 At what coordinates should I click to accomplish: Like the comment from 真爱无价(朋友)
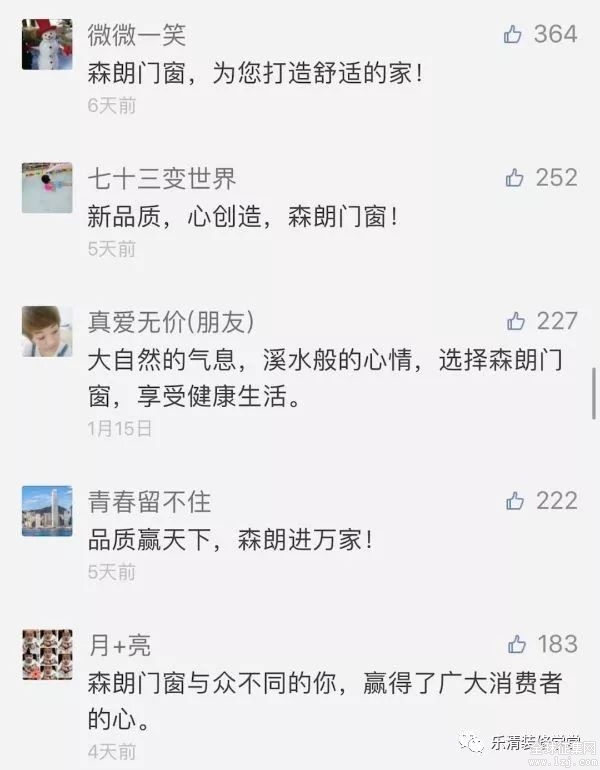[516, 321]
